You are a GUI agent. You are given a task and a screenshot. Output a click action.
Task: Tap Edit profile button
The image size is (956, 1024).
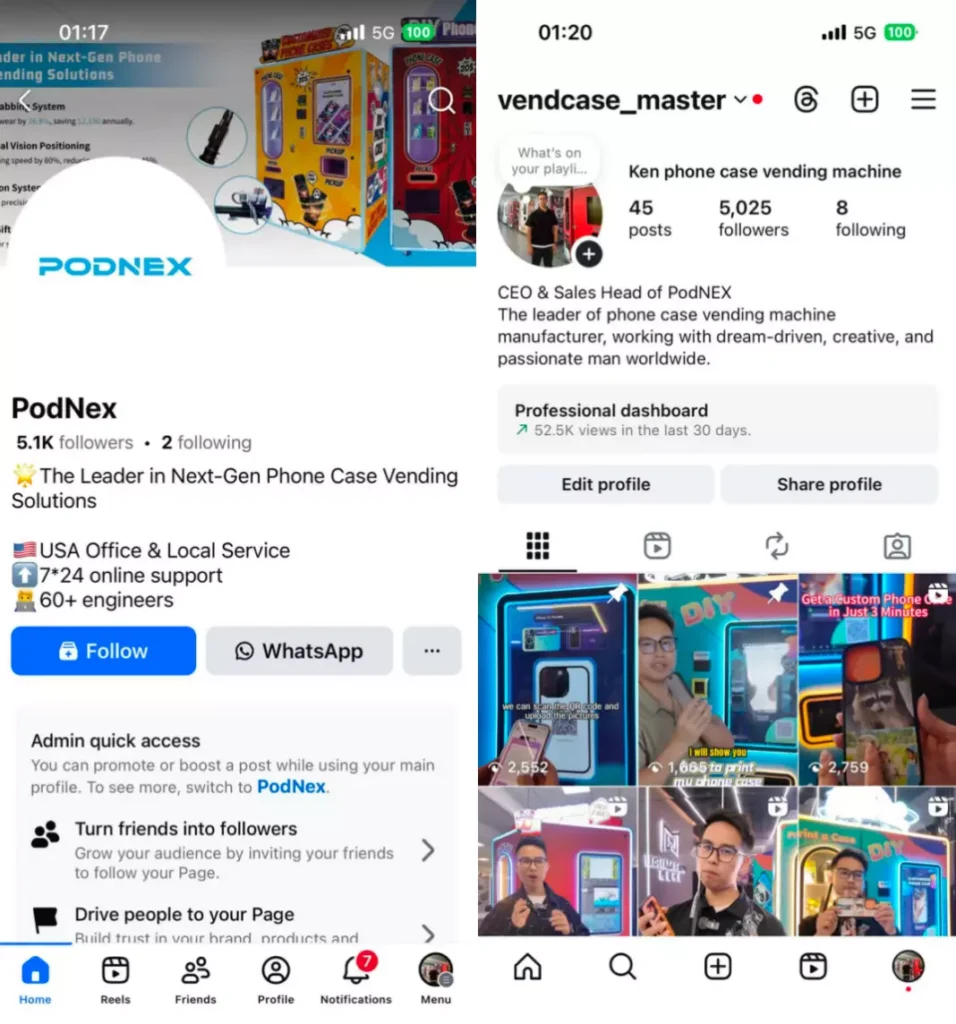(x=605, y=484)
